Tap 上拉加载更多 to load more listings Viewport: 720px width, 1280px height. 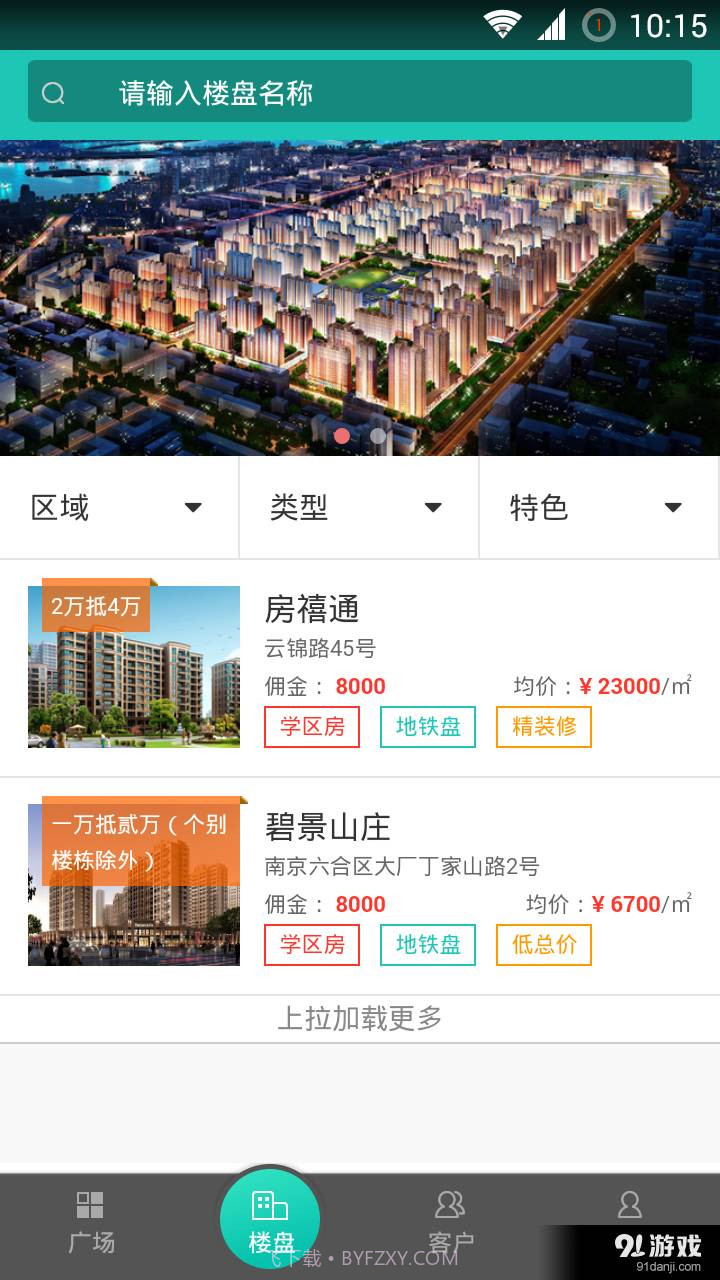[x=360, y=1017]
